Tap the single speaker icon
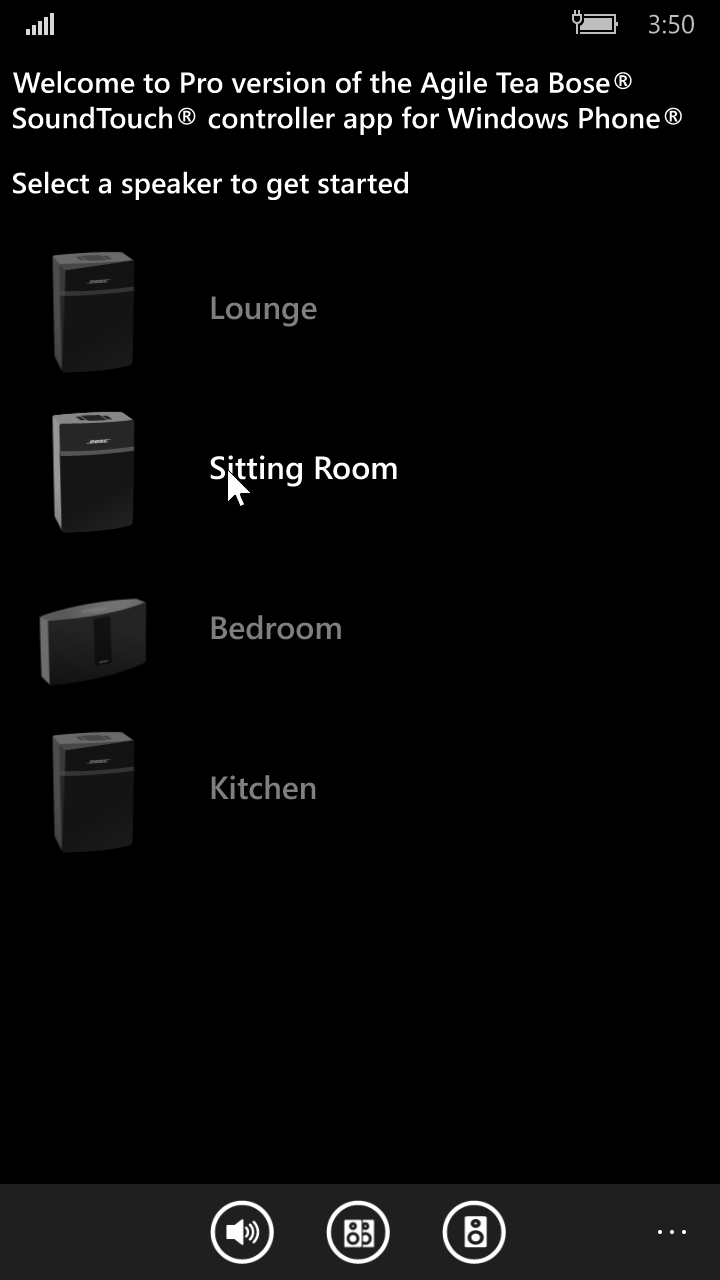 (474, 1232)
